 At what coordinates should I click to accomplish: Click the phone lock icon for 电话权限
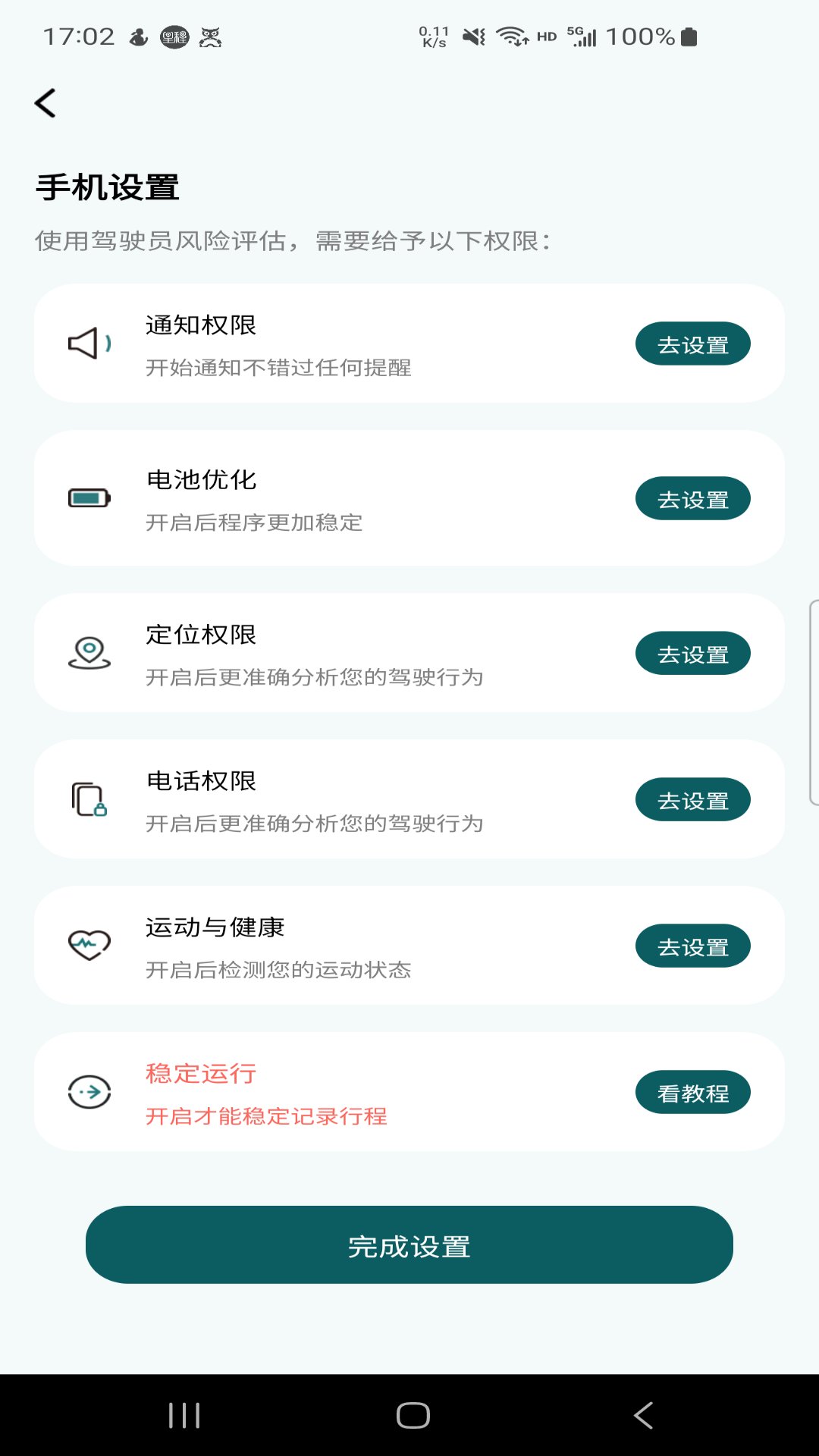pyautogui.click(x=87, y=799)
